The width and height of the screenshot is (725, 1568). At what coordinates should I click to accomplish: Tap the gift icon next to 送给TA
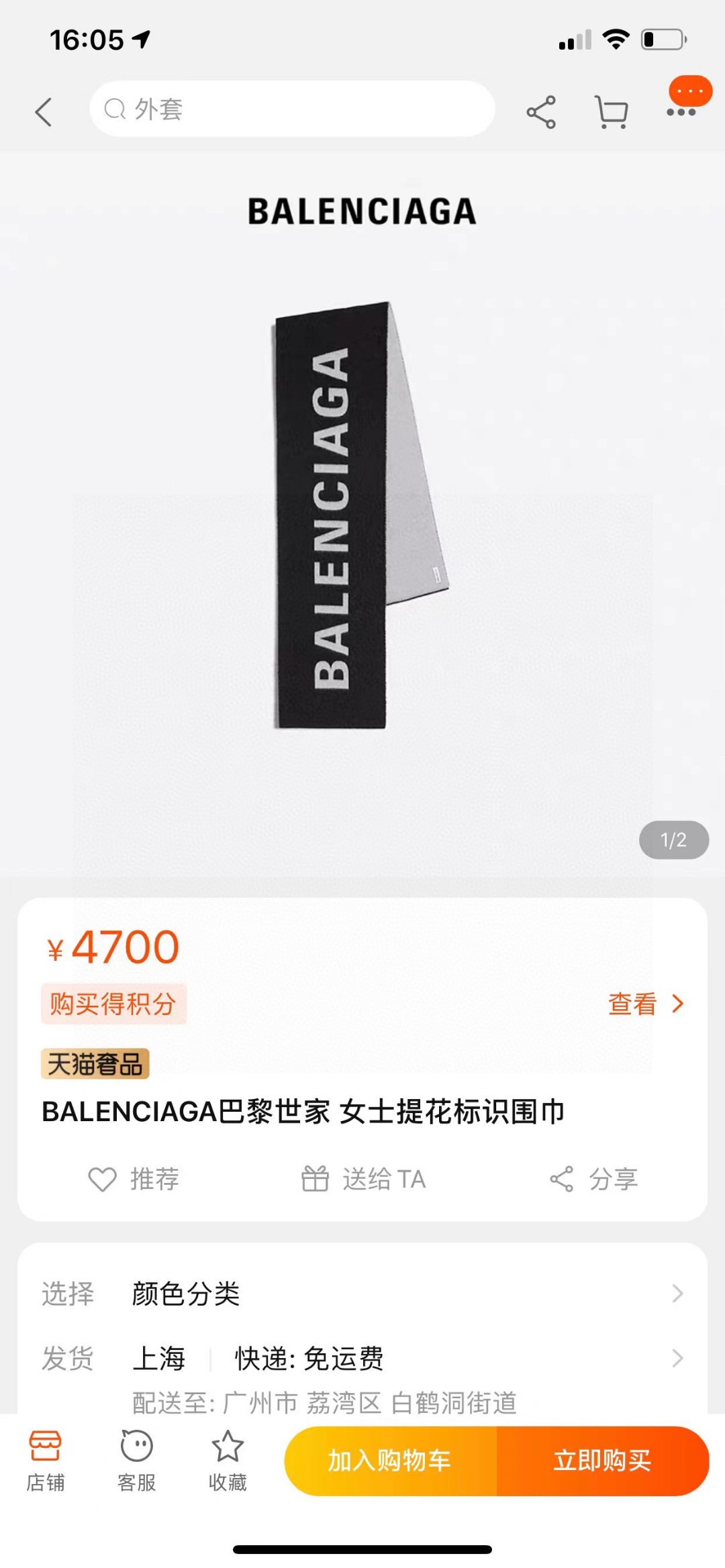coord(318,1179)
